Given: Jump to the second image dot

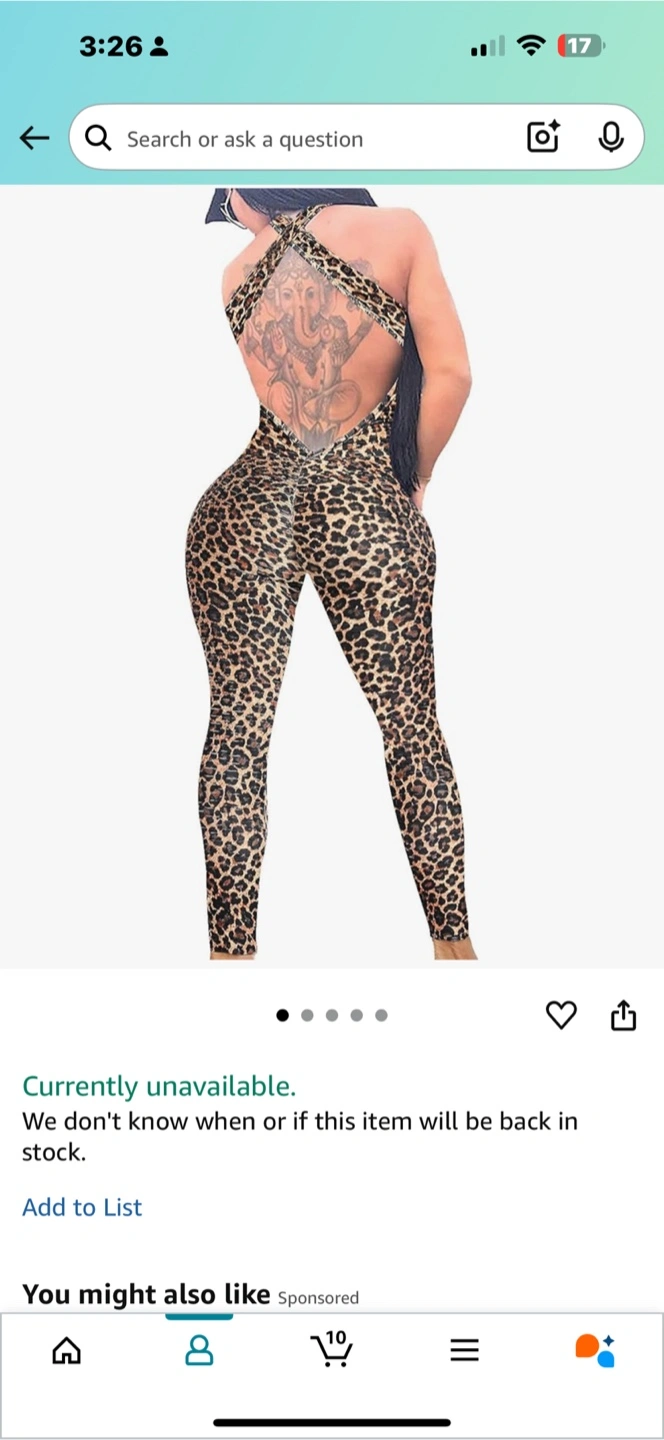Looking at the screenshot, I should [307, 1015].
